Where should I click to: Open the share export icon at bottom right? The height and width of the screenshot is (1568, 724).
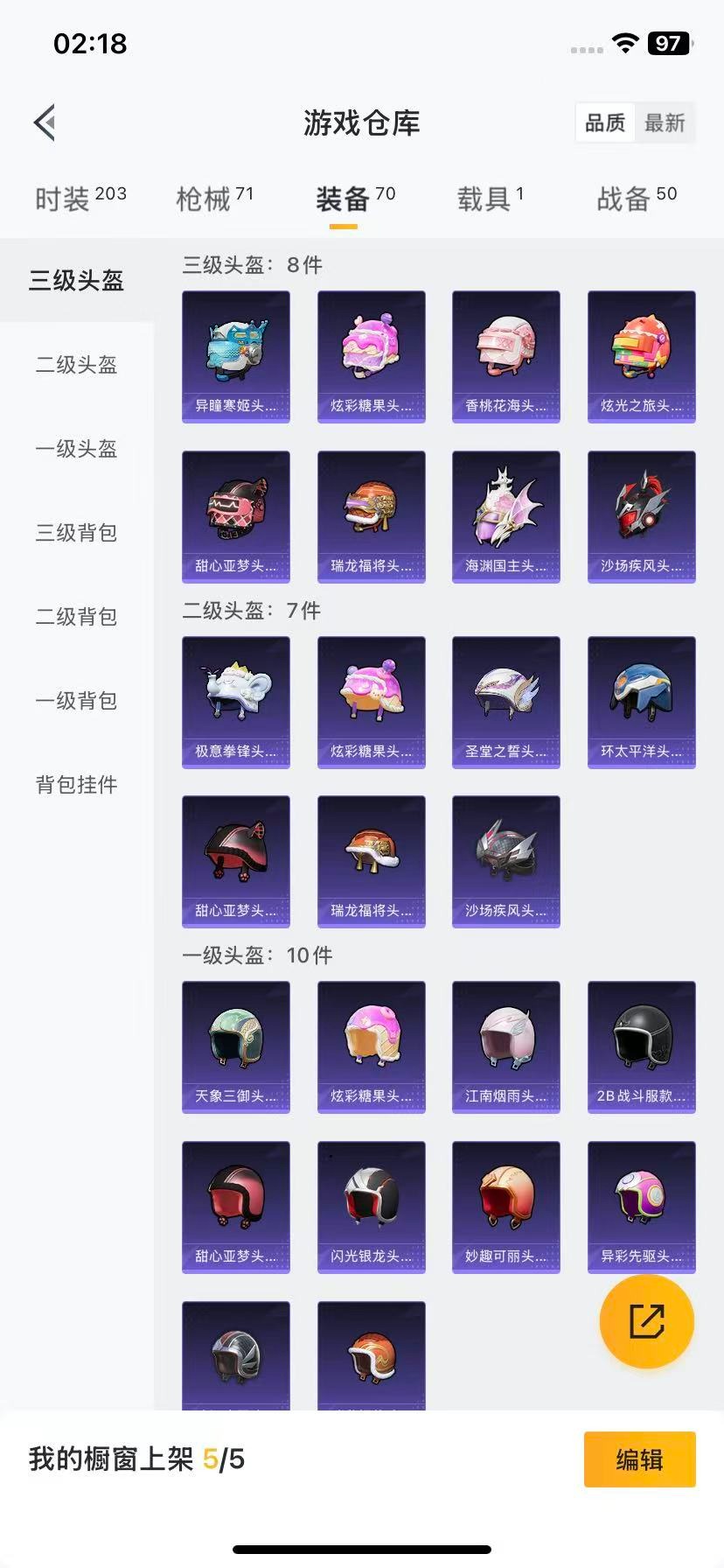tap(645, 1321)
